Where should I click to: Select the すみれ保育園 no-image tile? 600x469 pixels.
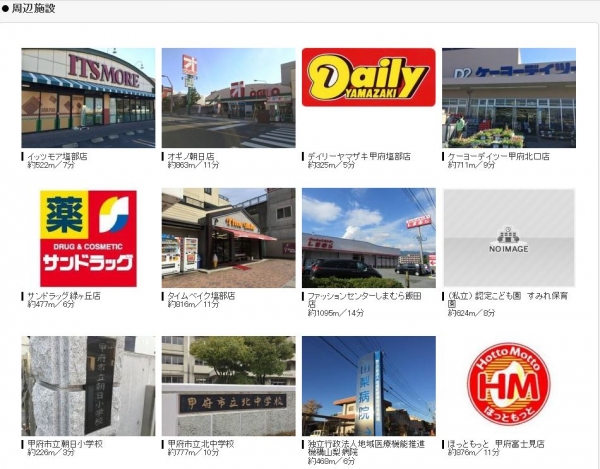click(x=509, y=238)
